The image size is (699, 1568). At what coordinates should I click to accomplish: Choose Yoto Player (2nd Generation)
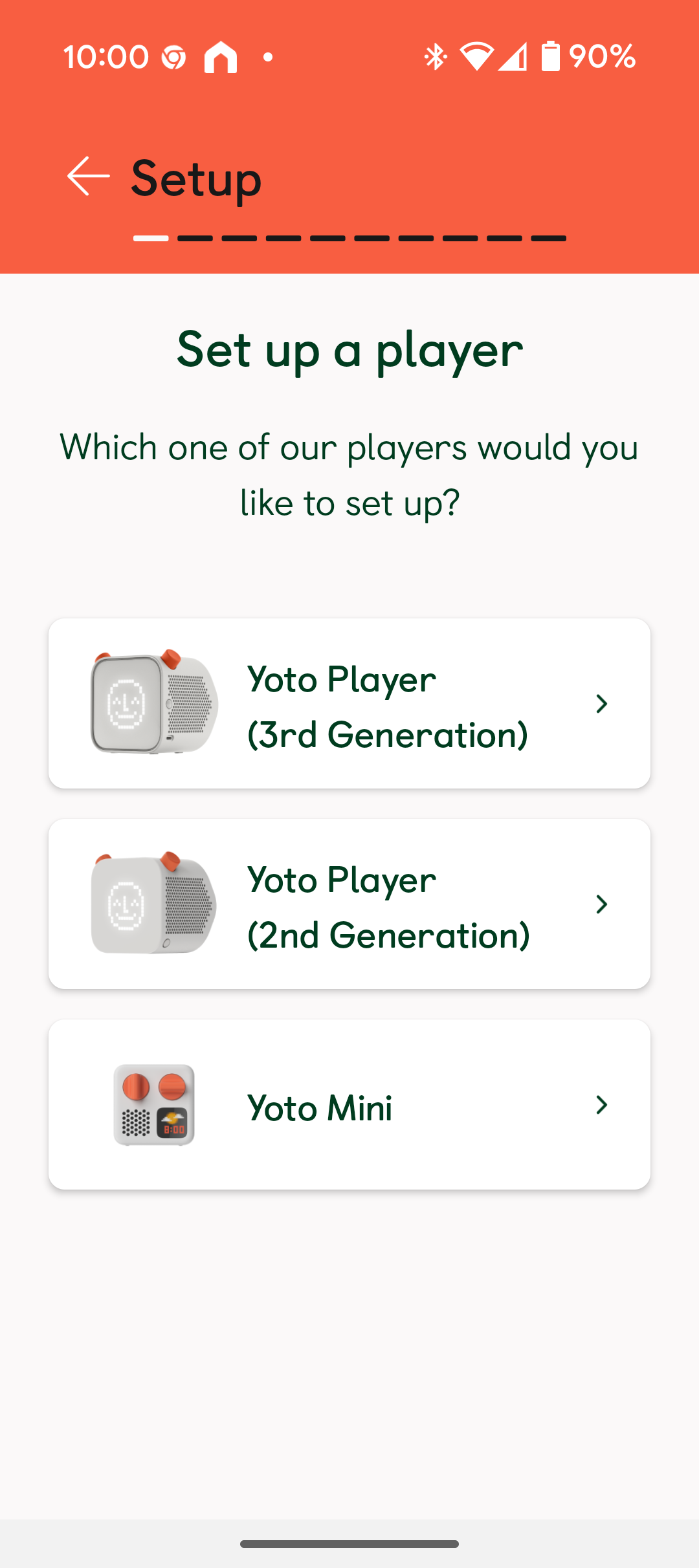(349, 904)
